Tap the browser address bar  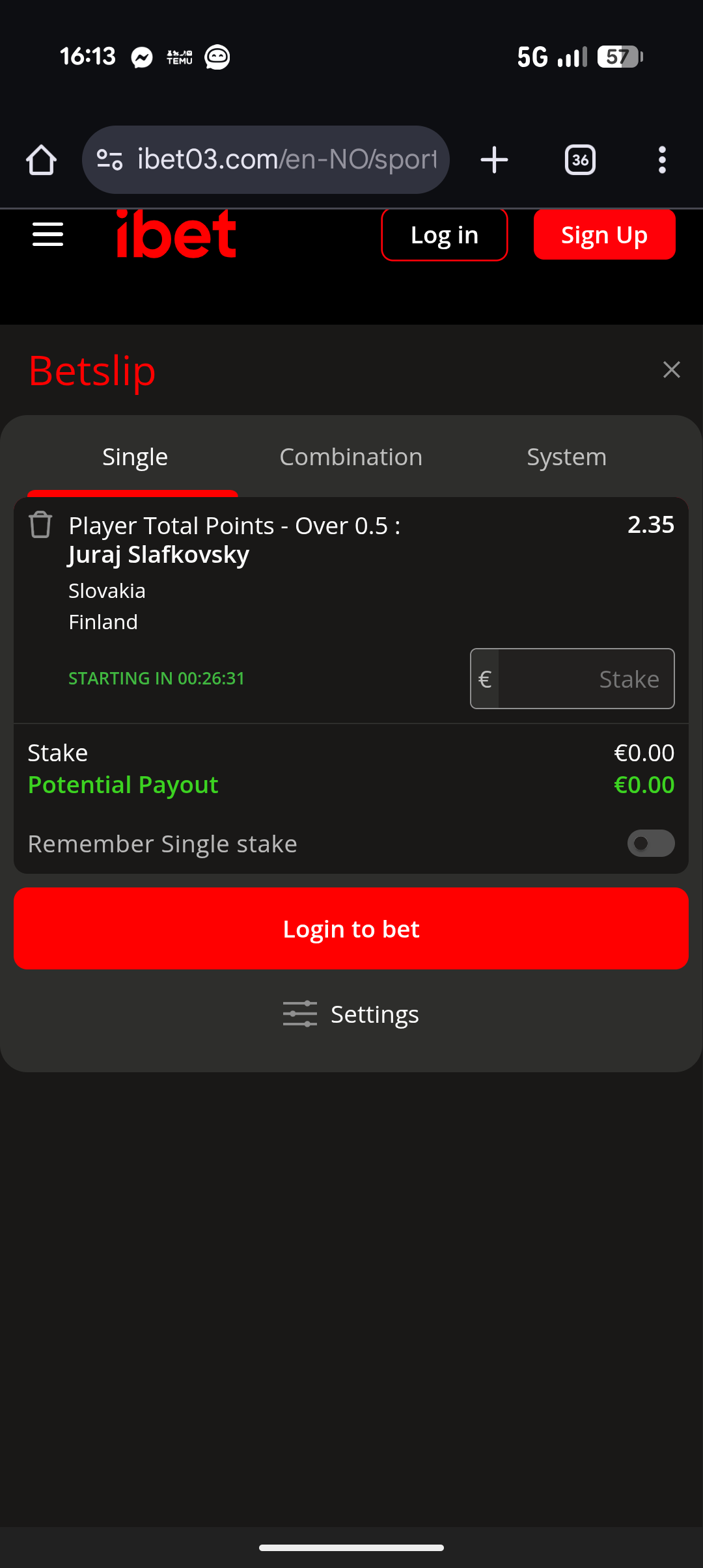tap(266, 159)
